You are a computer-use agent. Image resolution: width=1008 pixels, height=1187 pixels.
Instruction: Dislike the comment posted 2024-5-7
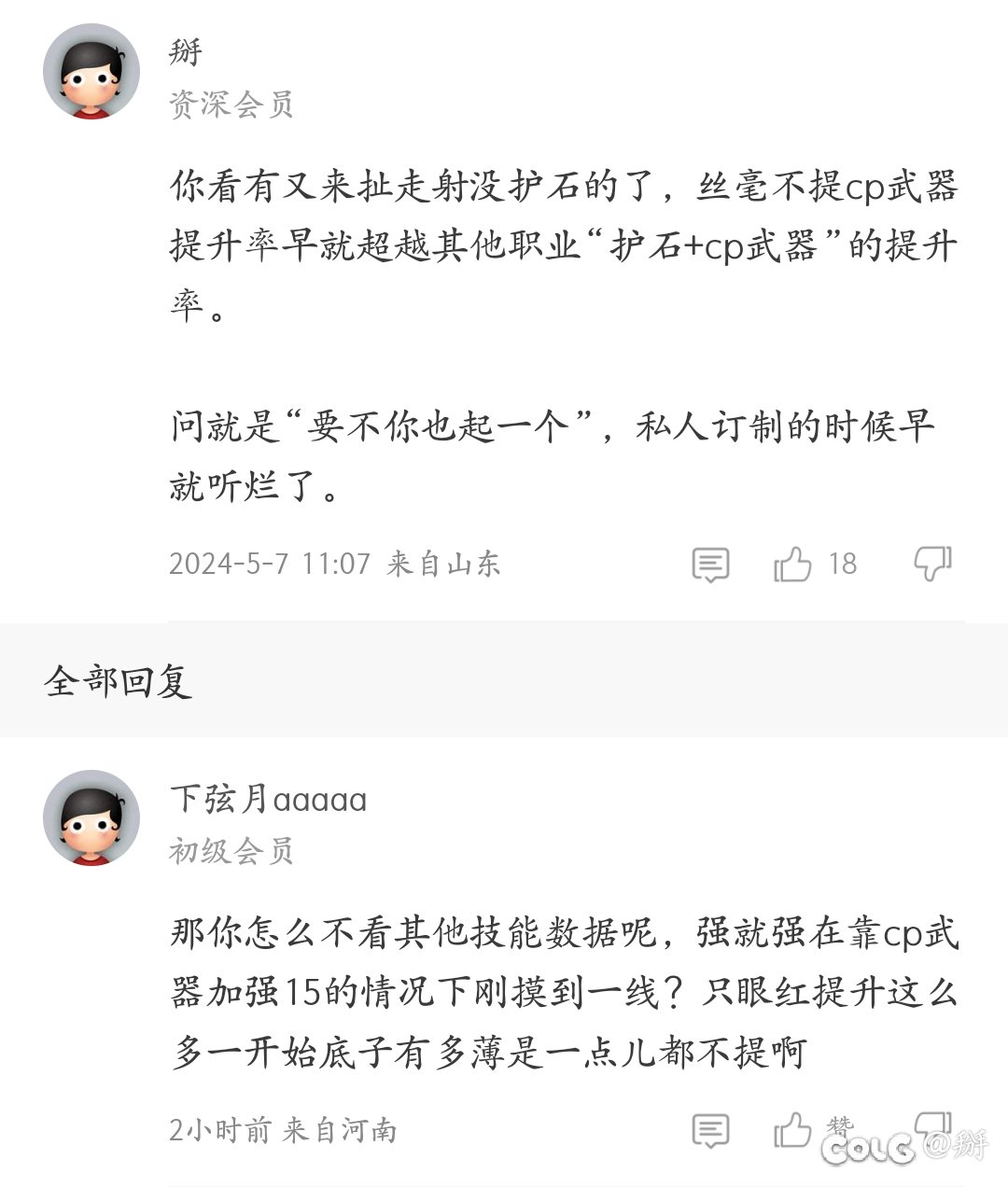point(931,563)
